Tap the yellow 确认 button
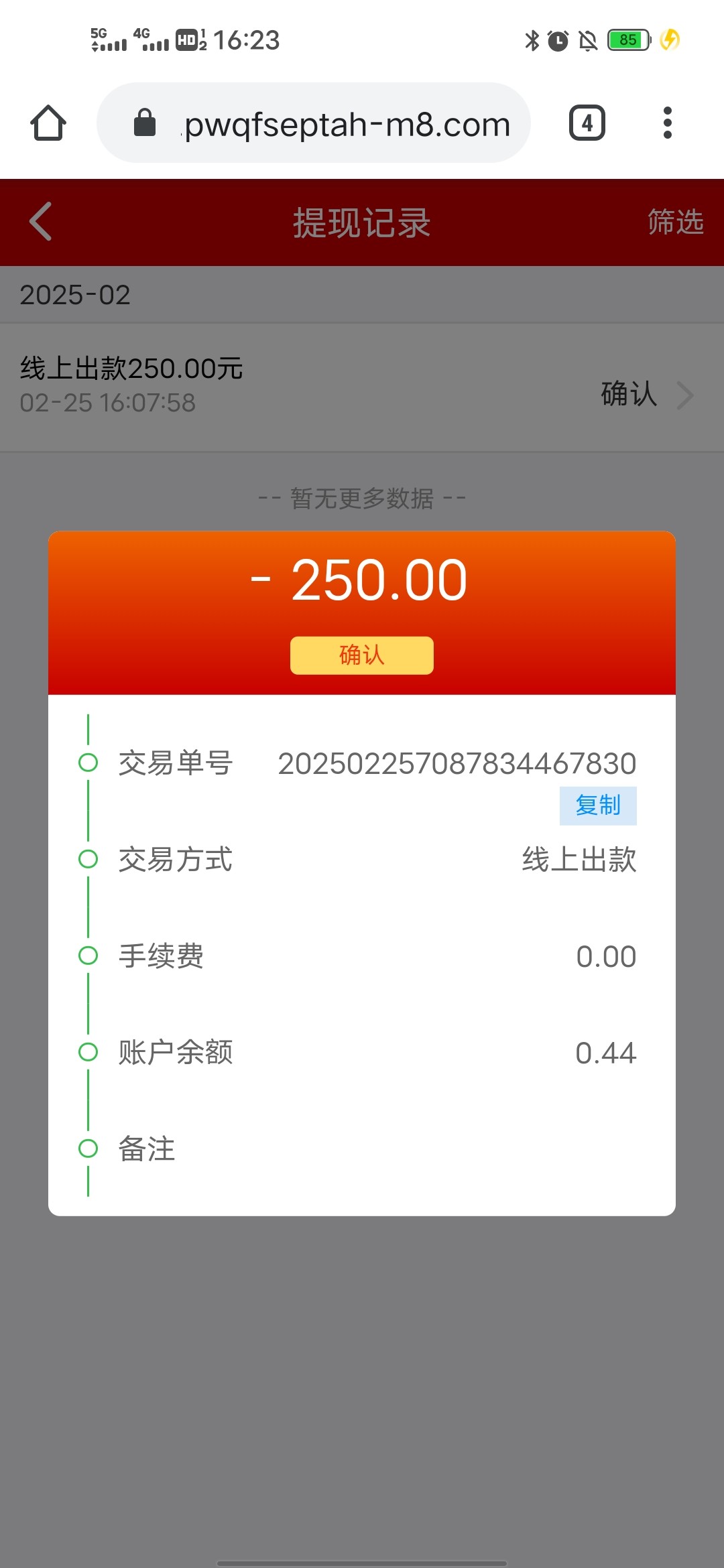Viewport: 724px width, 1568px height. (x=362, y=655)
